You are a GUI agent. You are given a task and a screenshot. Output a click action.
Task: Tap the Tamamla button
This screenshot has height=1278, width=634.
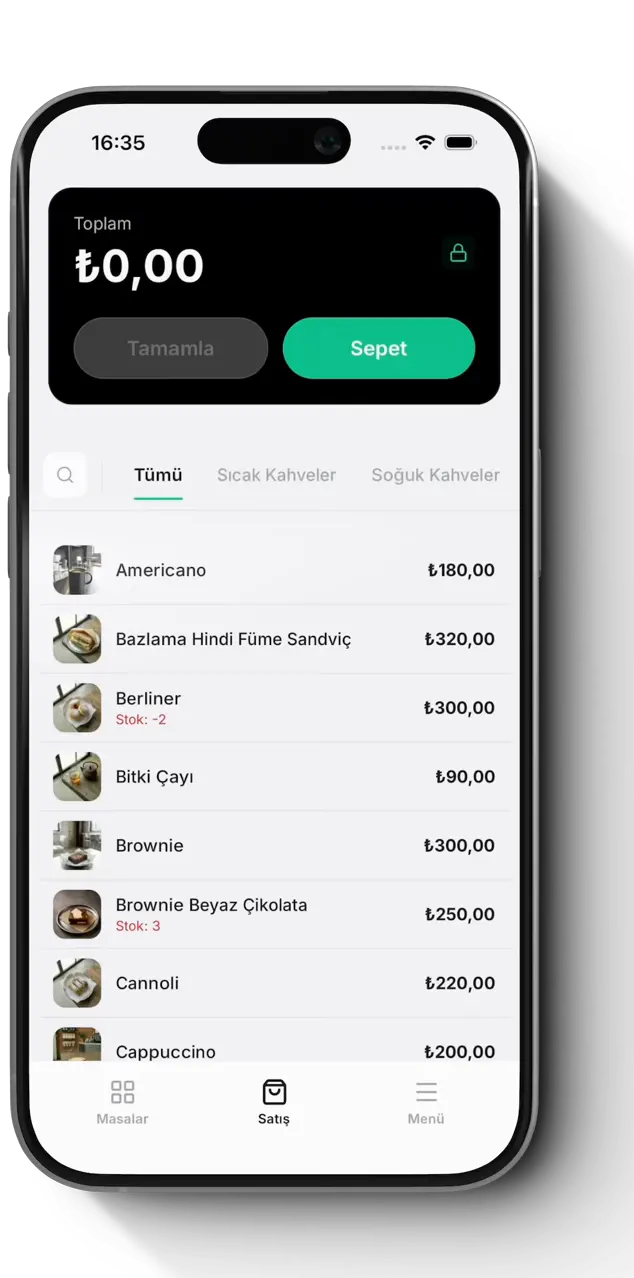pyautogui.click(x=171, y=348)
